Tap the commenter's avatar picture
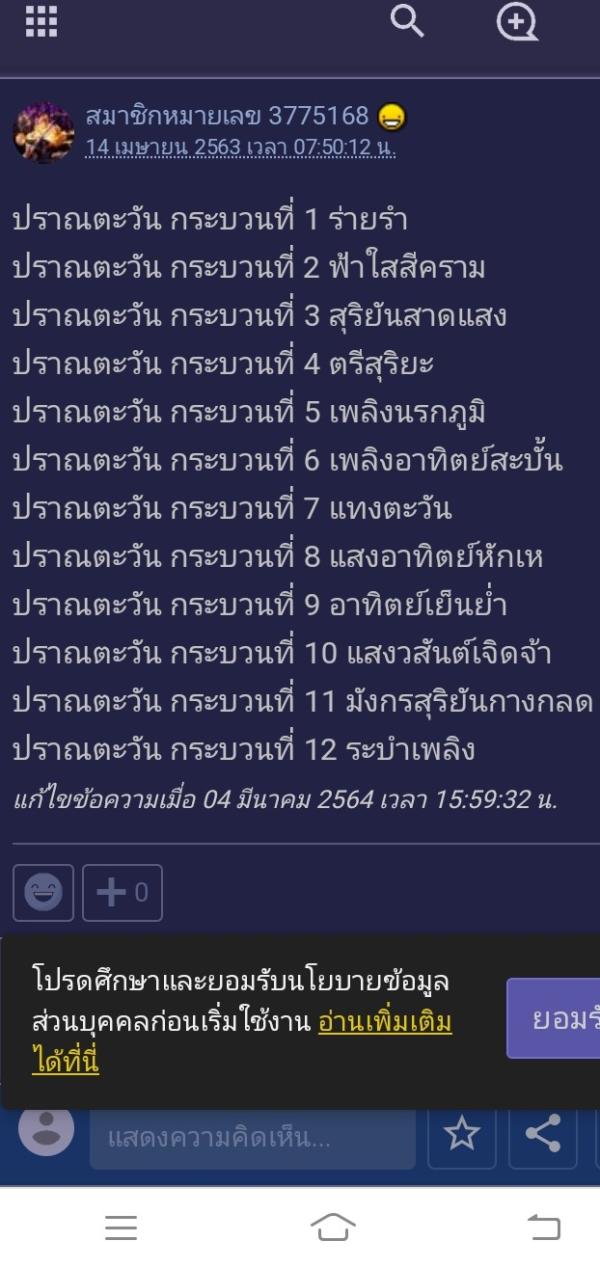Screen dimensions: 600x1268 (x=43, y=132)
